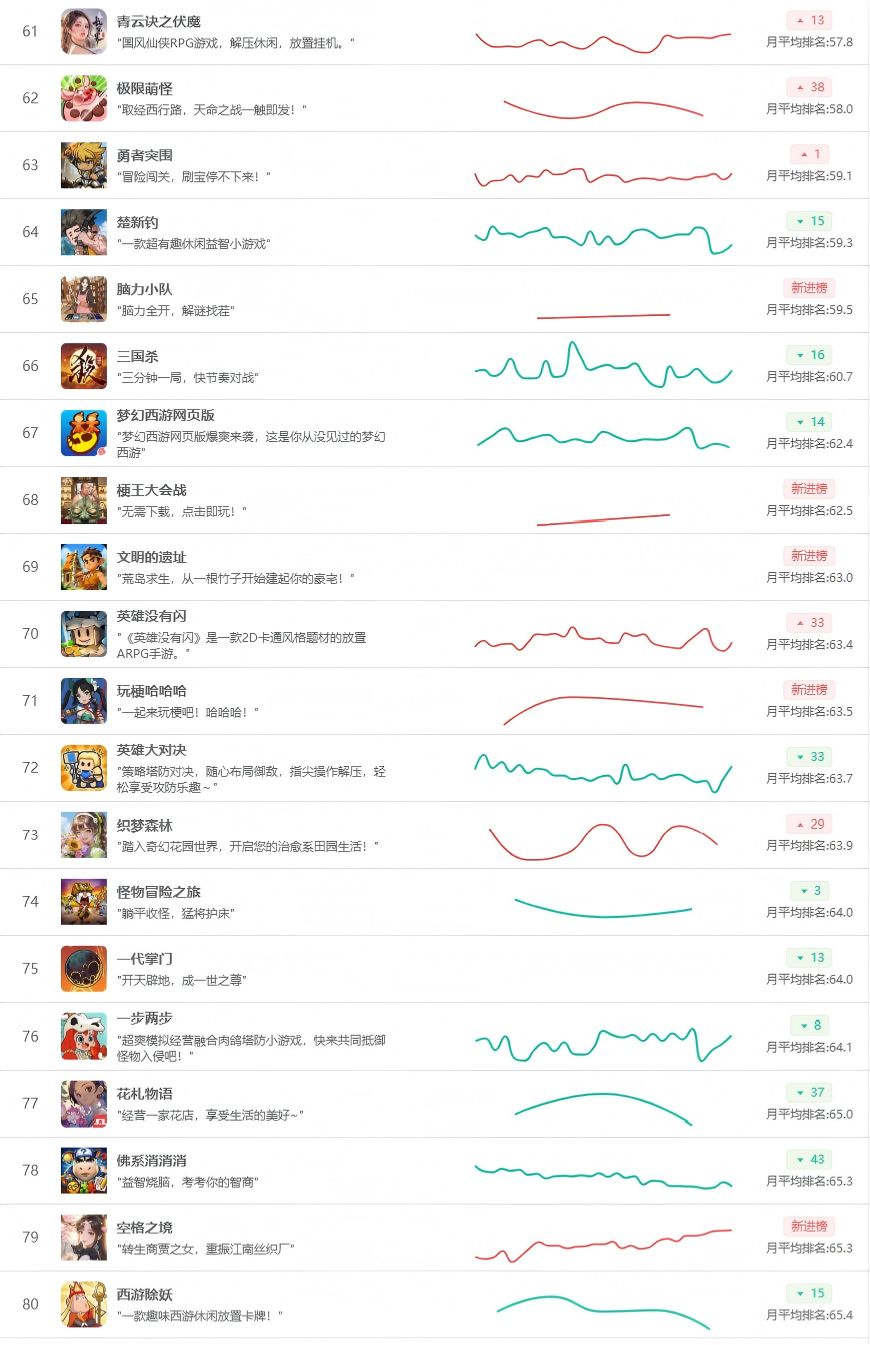This screenshot has height=1345, width=870.
Task: Open the 青云诀之伏魔 ranking entry
Action: click(x=434, y=31)
